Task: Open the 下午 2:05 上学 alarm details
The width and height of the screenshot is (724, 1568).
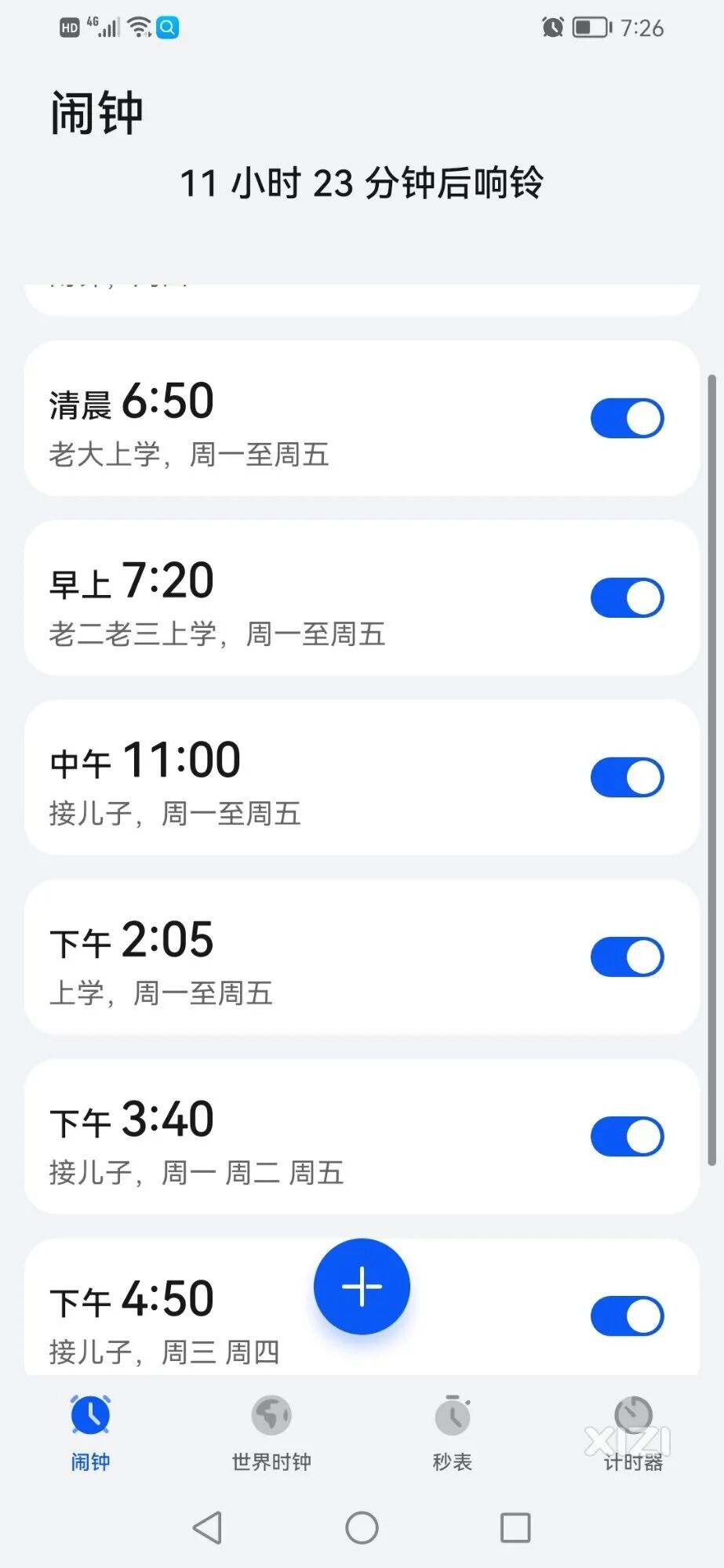Action: tap(275, 958)
